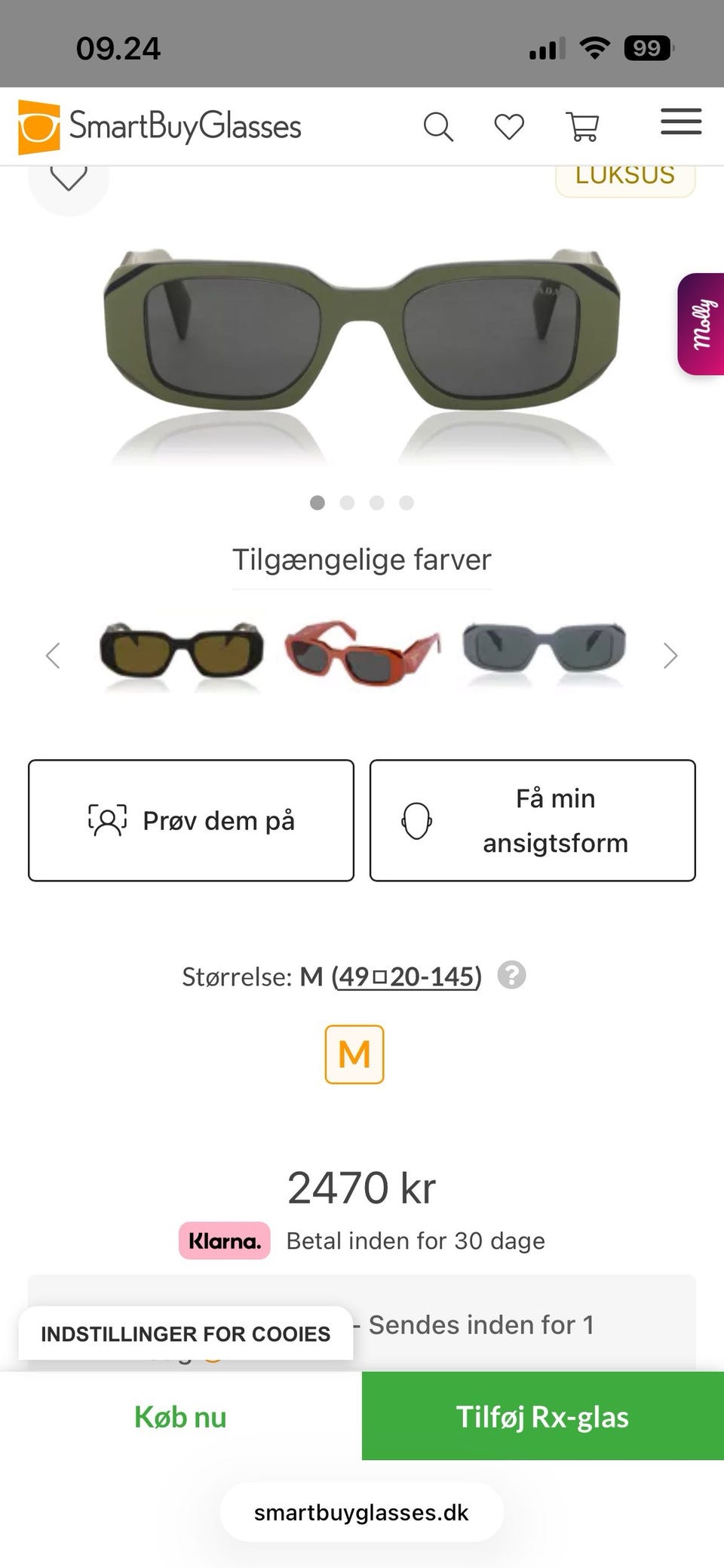Tap Tilføj Rx-glas button
This screenshot has width=724, height=1568.
[x=542, y=1416]
